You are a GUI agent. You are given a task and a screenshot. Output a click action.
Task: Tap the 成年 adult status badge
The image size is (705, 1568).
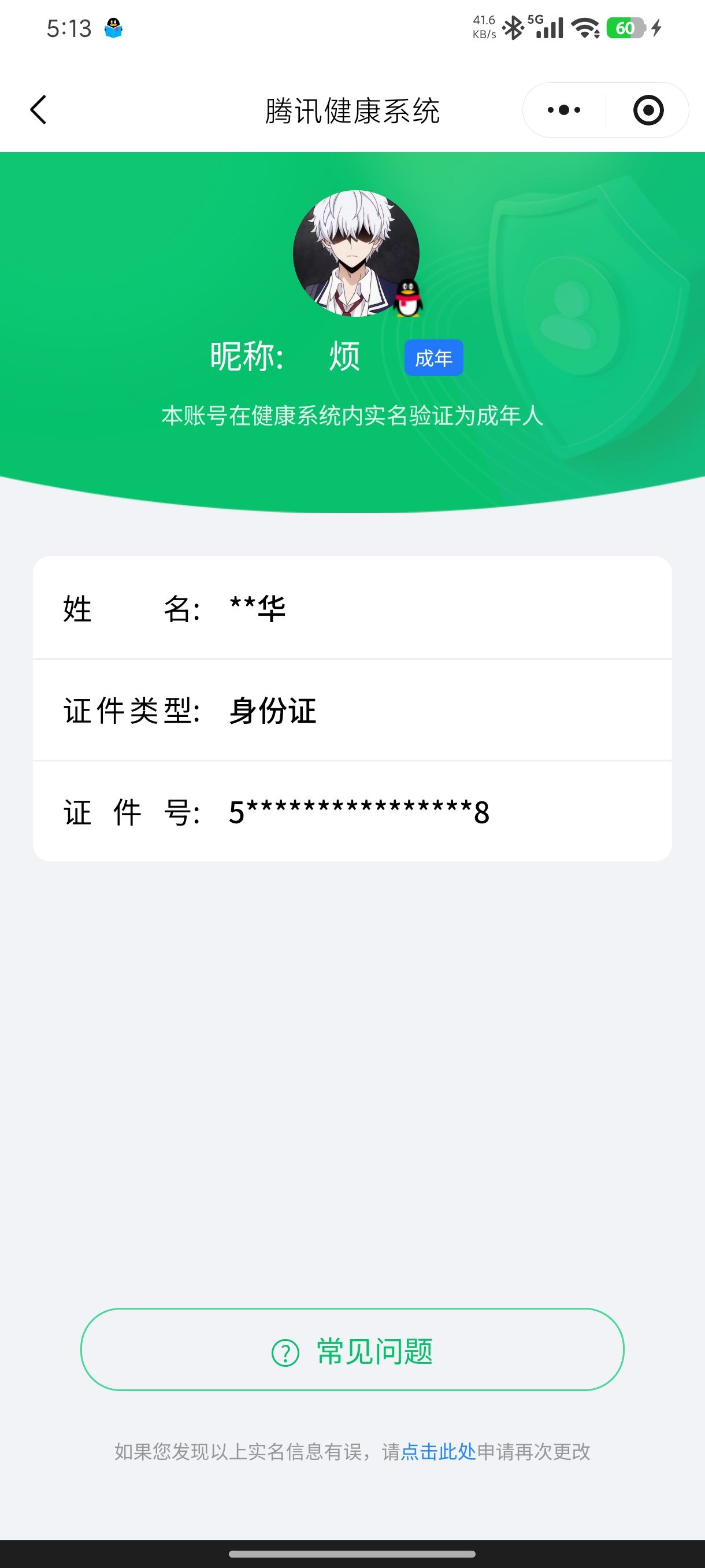(435, 358)
